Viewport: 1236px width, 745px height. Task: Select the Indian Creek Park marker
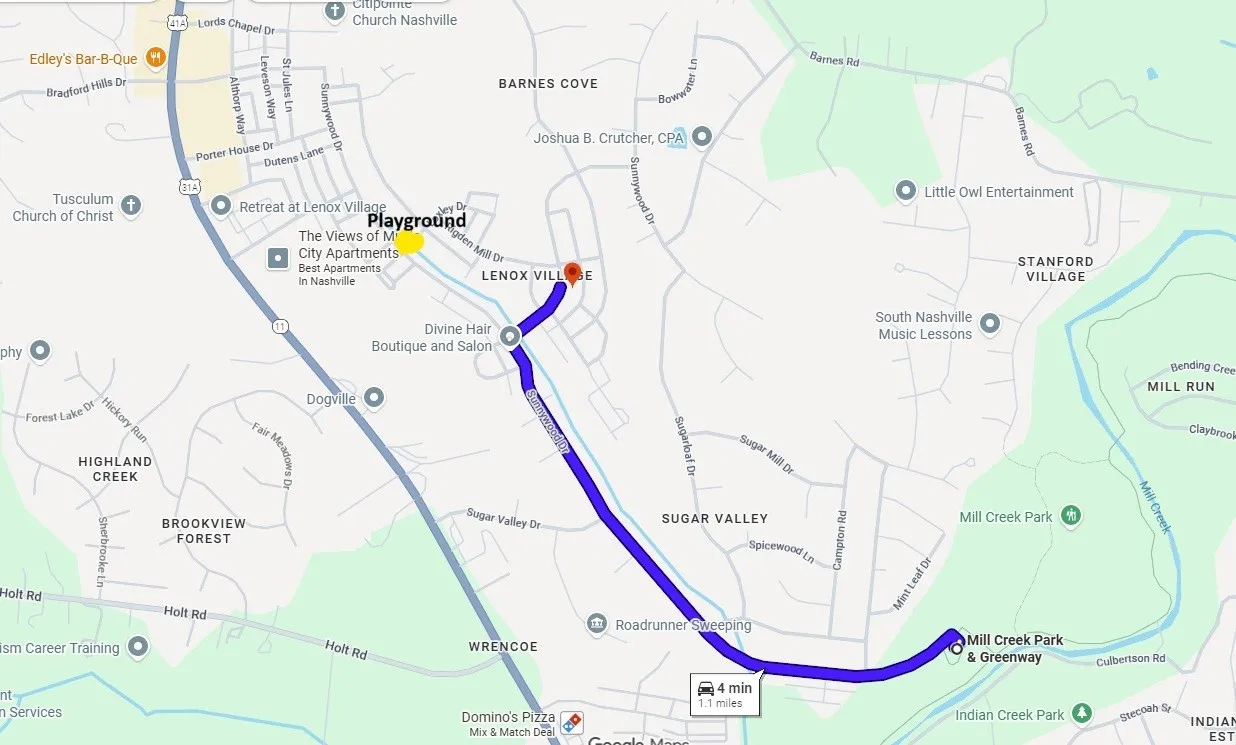pos(1081,713)
